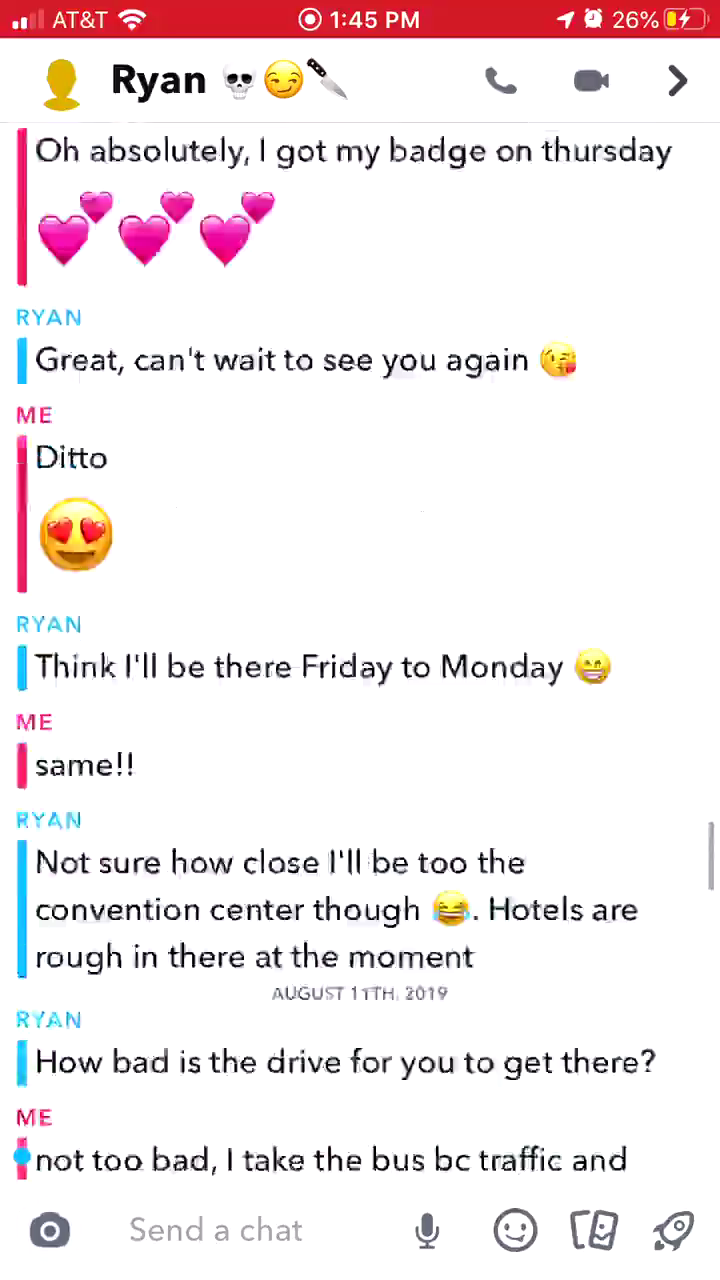Start a voice call with Ryan
720x1280 pixels.
coord(500,81)
